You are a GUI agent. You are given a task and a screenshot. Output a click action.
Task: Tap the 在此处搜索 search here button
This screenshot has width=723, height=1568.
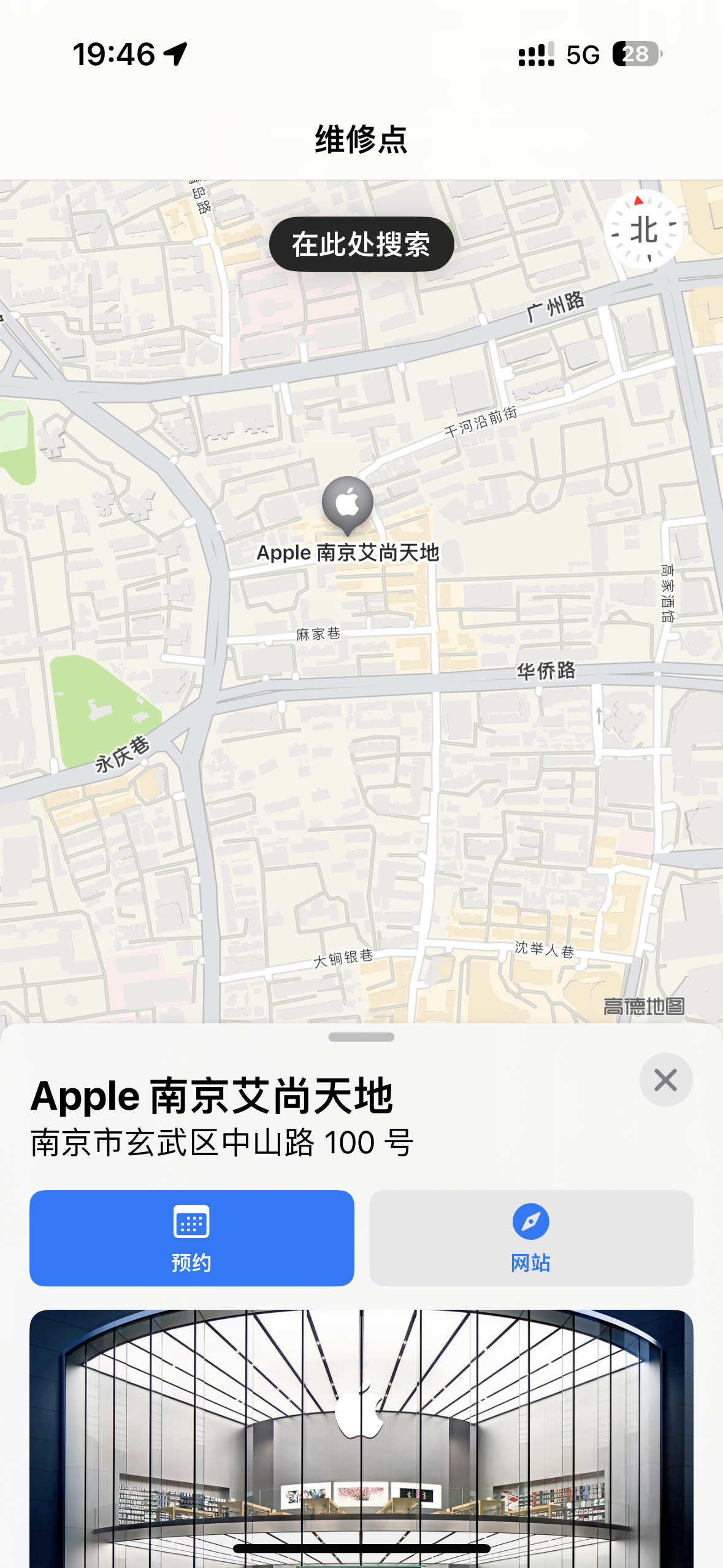(361, 244)
